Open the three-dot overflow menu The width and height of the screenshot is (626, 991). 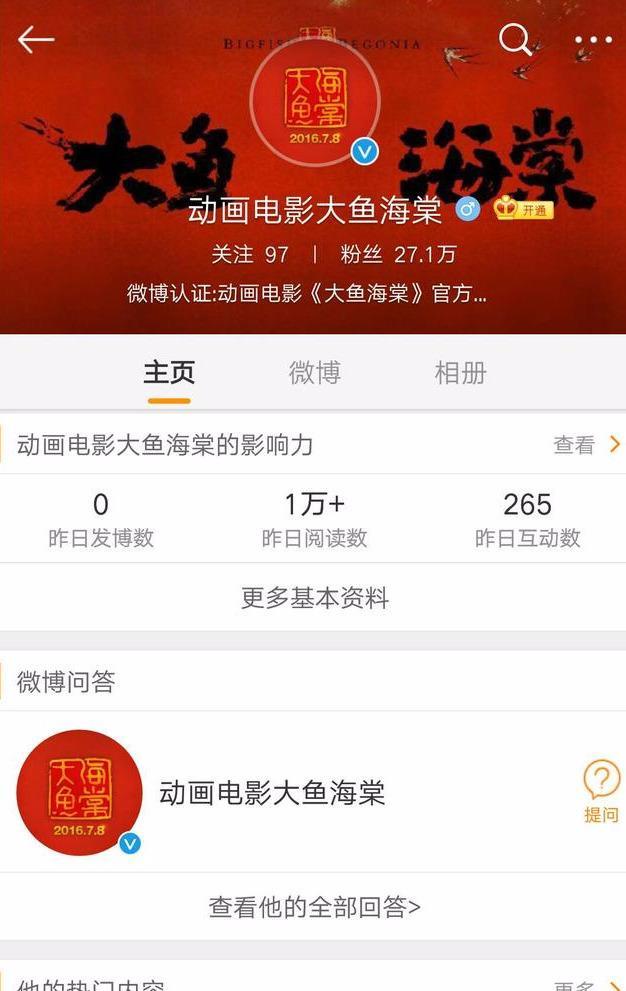pyautogui.click(x=593, y=41)
